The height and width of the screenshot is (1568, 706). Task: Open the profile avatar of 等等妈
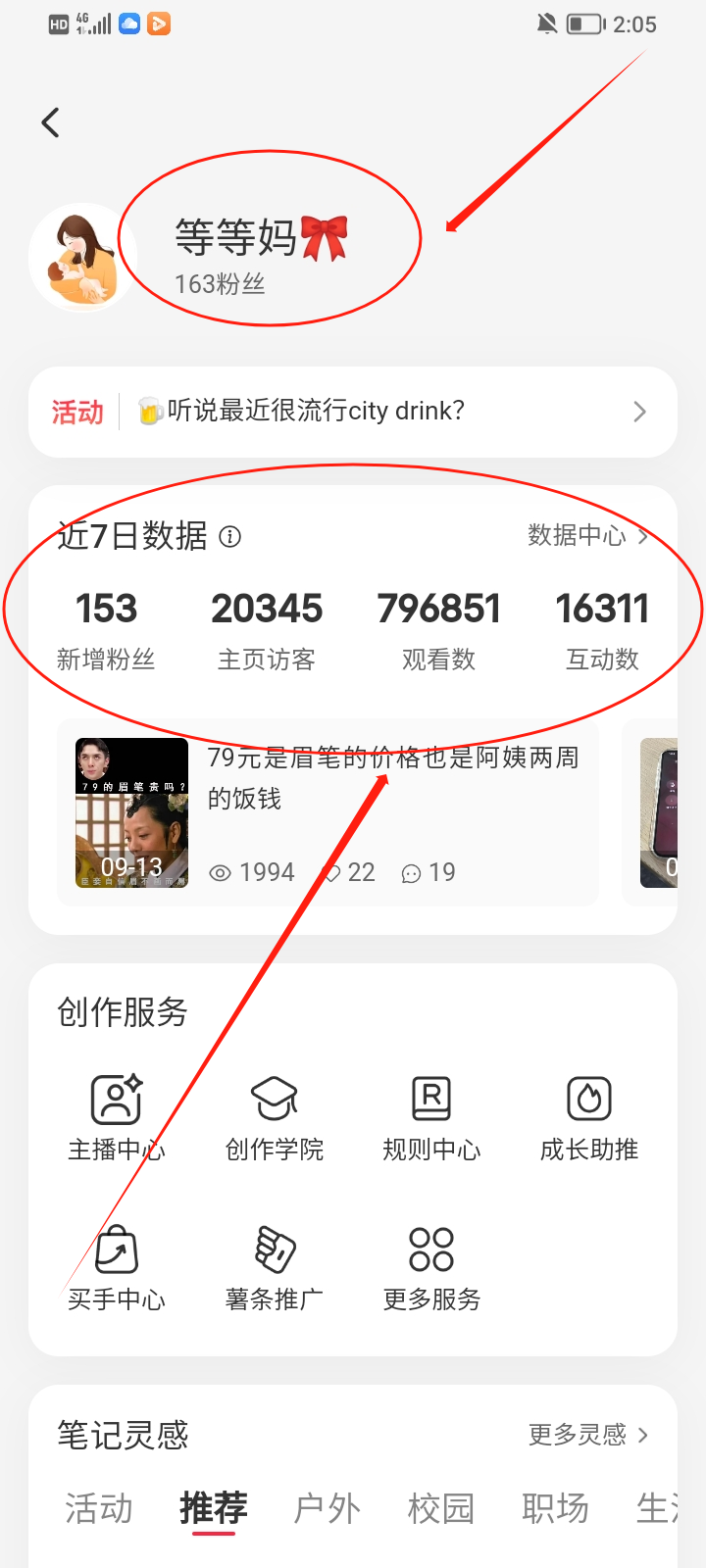click(x=82, y=258)
